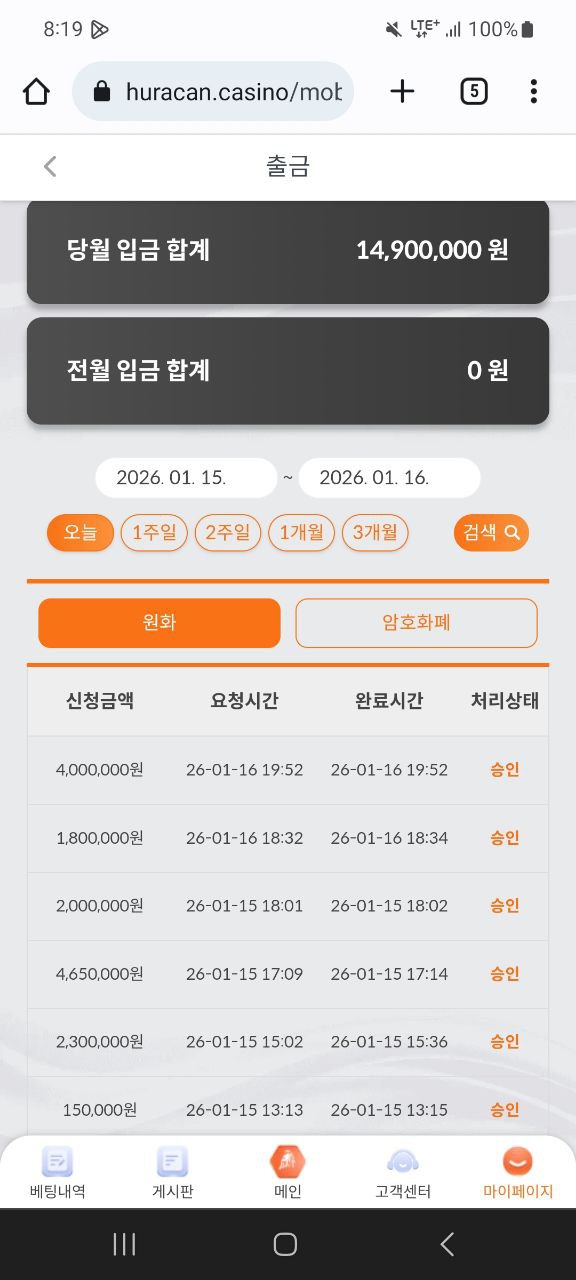Switch to the 원화 tab

pos(159,623)
